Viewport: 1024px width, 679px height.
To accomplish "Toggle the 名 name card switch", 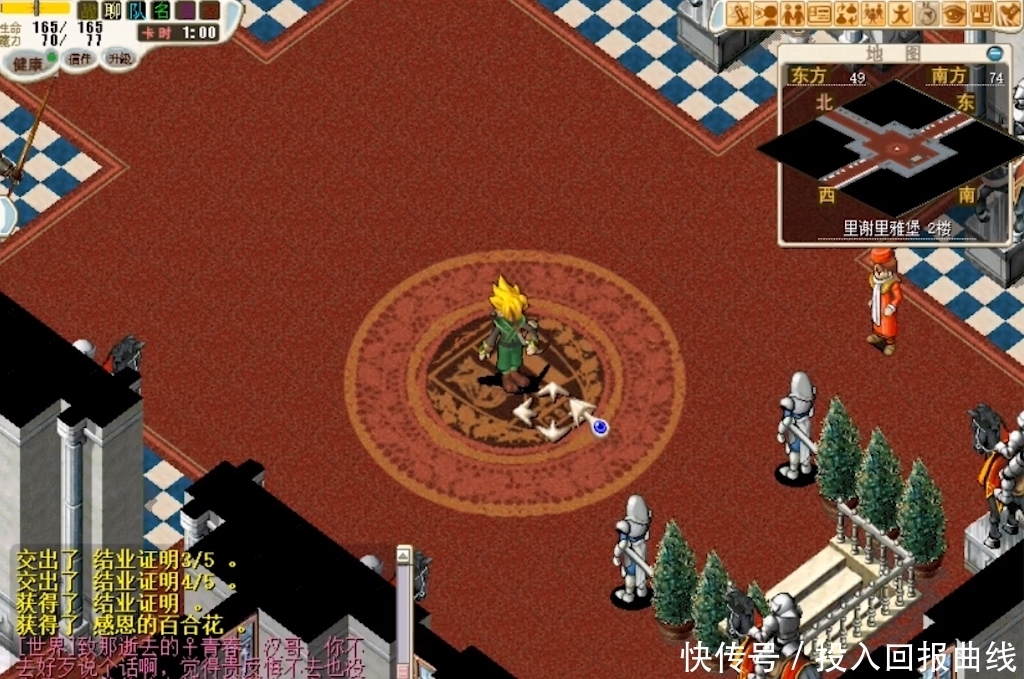I will [x=161, y=10].
